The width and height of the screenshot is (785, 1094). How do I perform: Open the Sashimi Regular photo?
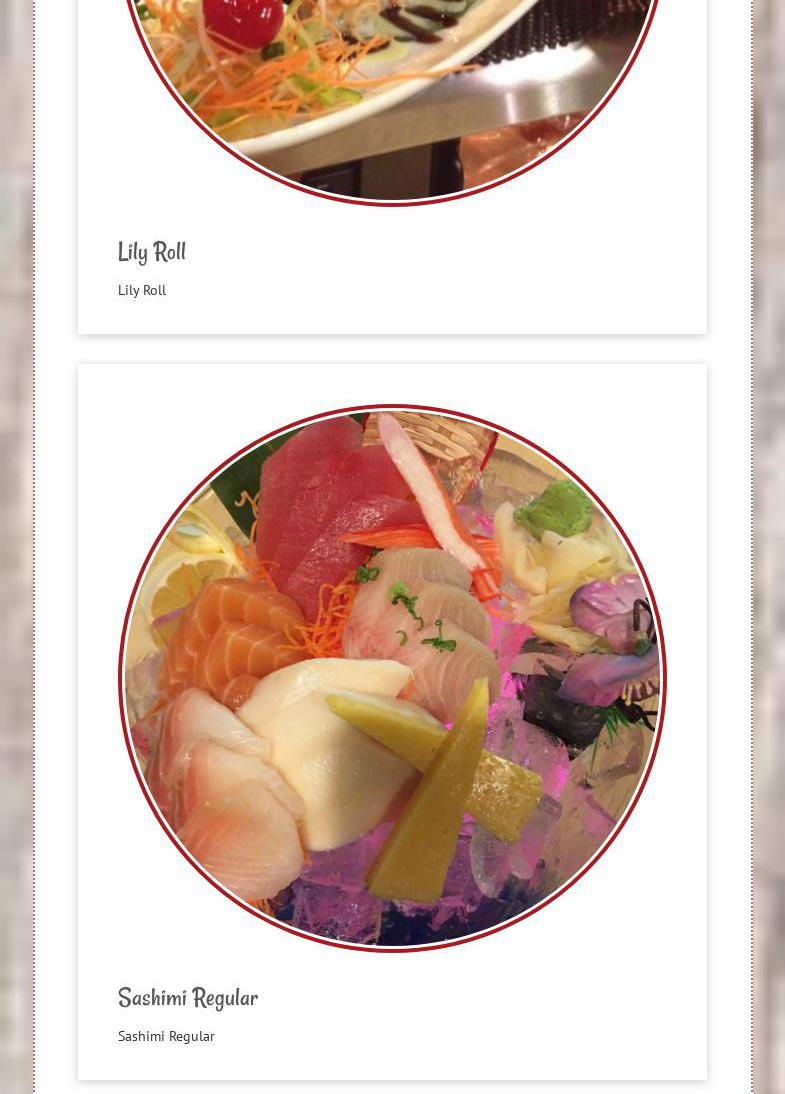pos(392,678)
